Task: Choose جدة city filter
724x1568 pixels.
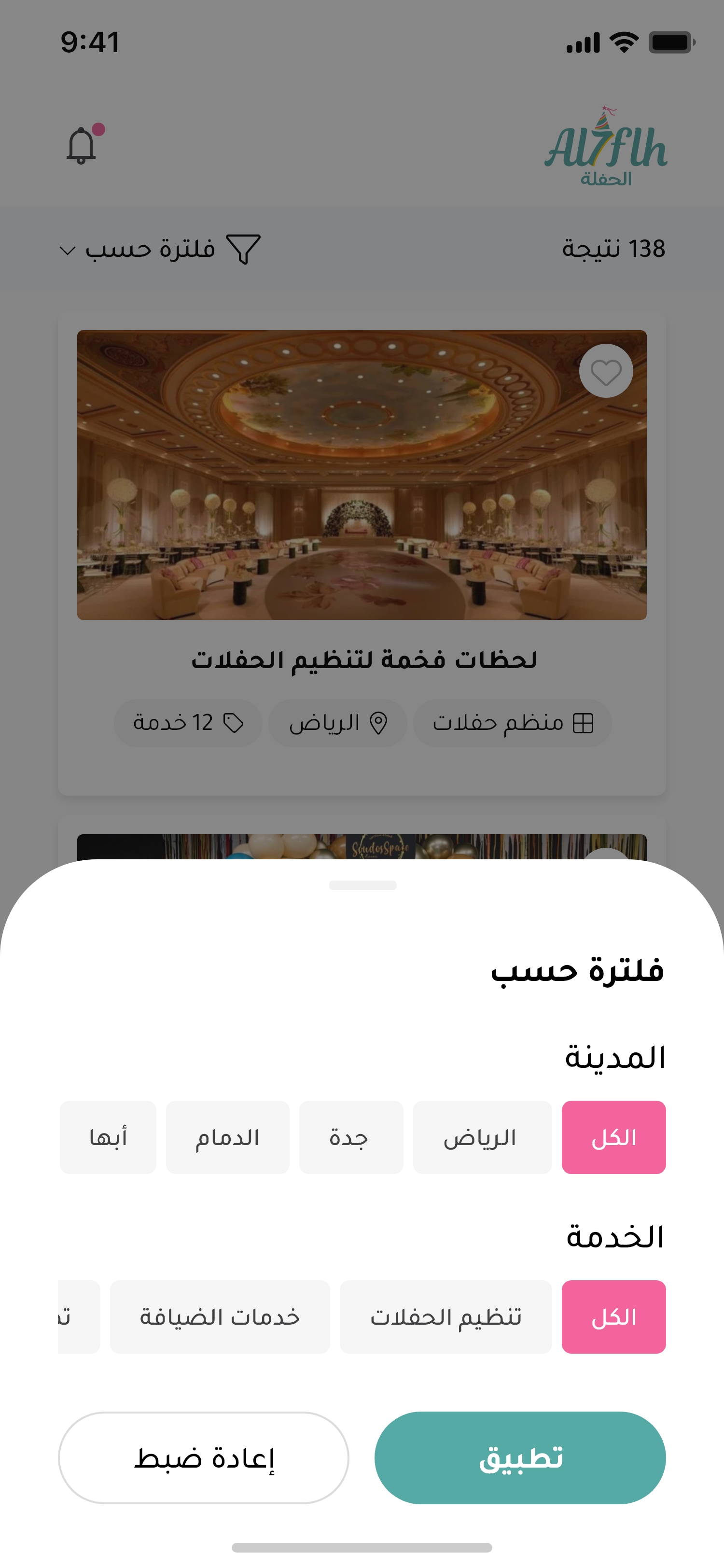Action: (350, 1136)
